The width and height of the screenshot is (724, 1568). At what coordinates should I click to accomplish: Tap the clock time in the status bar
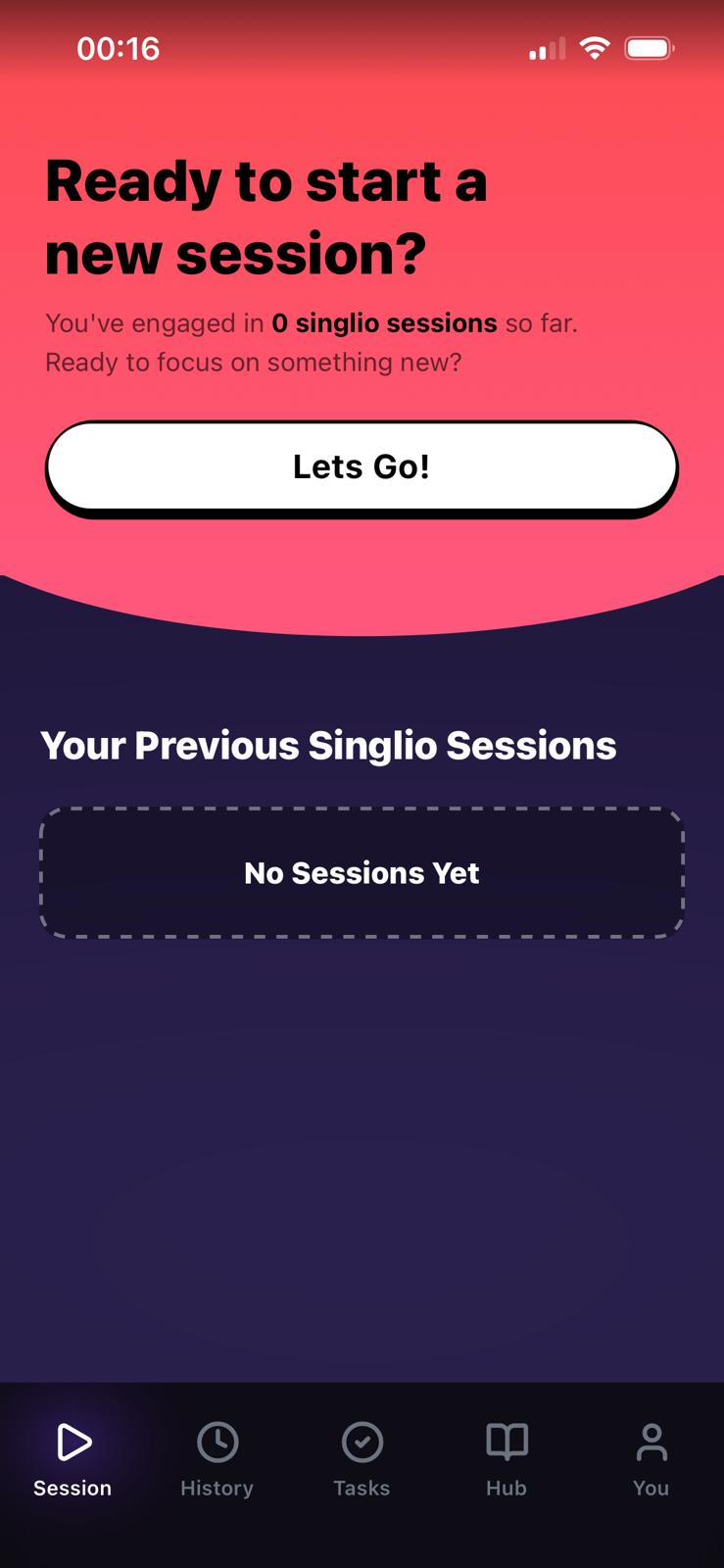tap(119, 48)
